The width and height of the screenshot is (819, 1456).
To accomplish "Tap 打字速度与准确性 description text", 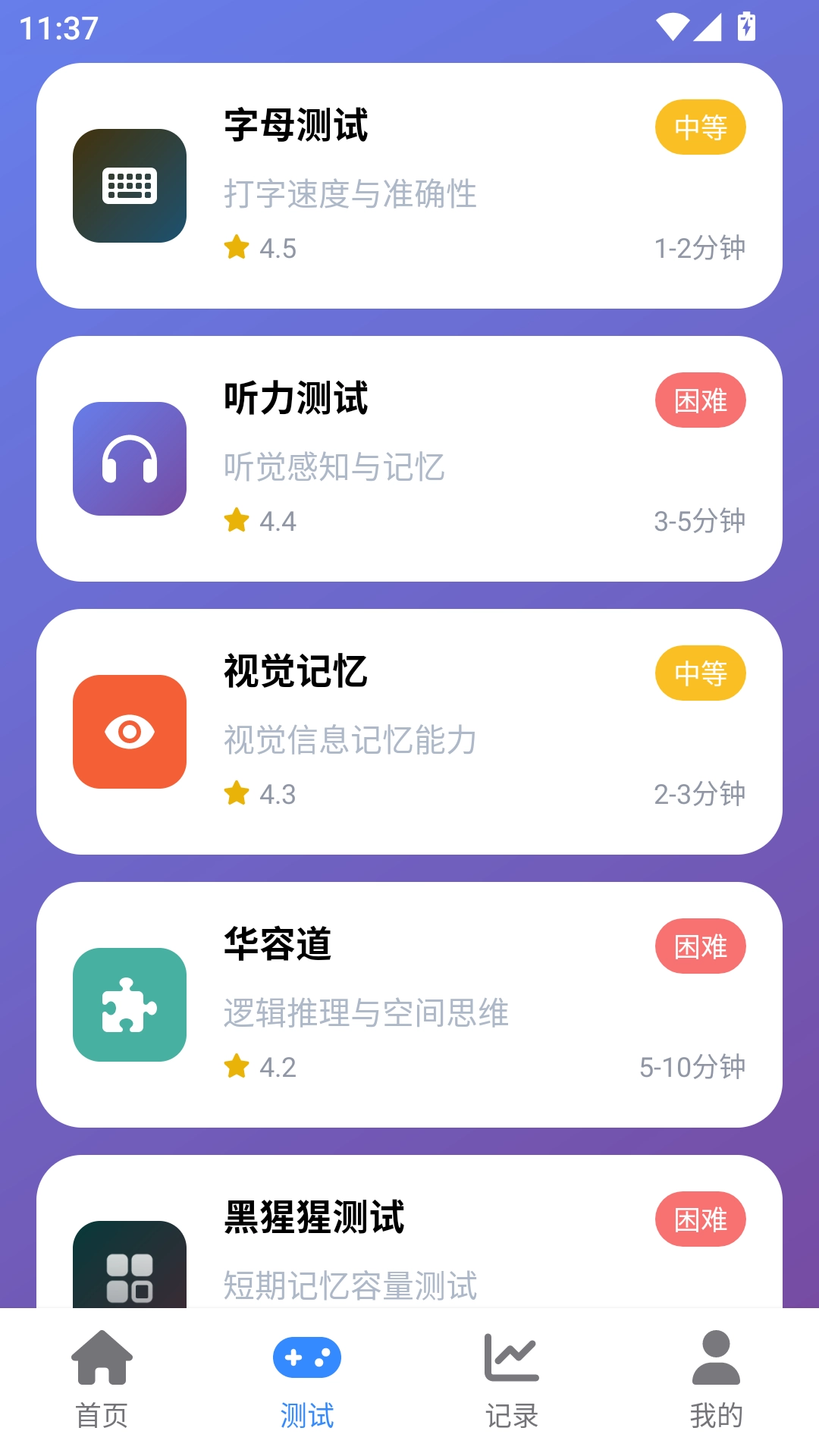I will pyautogui.click(x=350, y=195).
